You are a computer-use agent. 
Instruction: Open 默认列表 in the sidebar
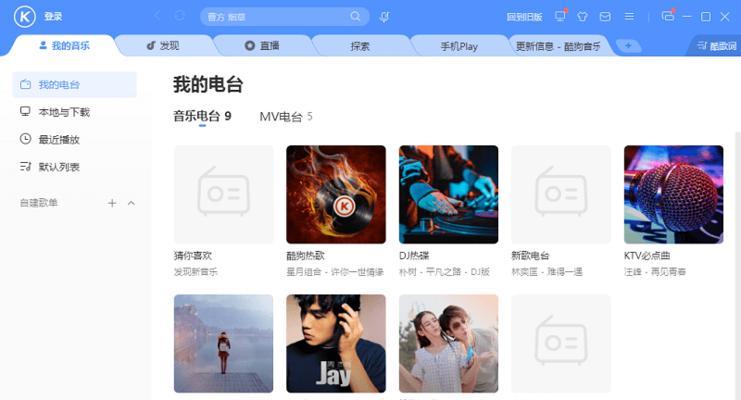click(x=59, y=167)
